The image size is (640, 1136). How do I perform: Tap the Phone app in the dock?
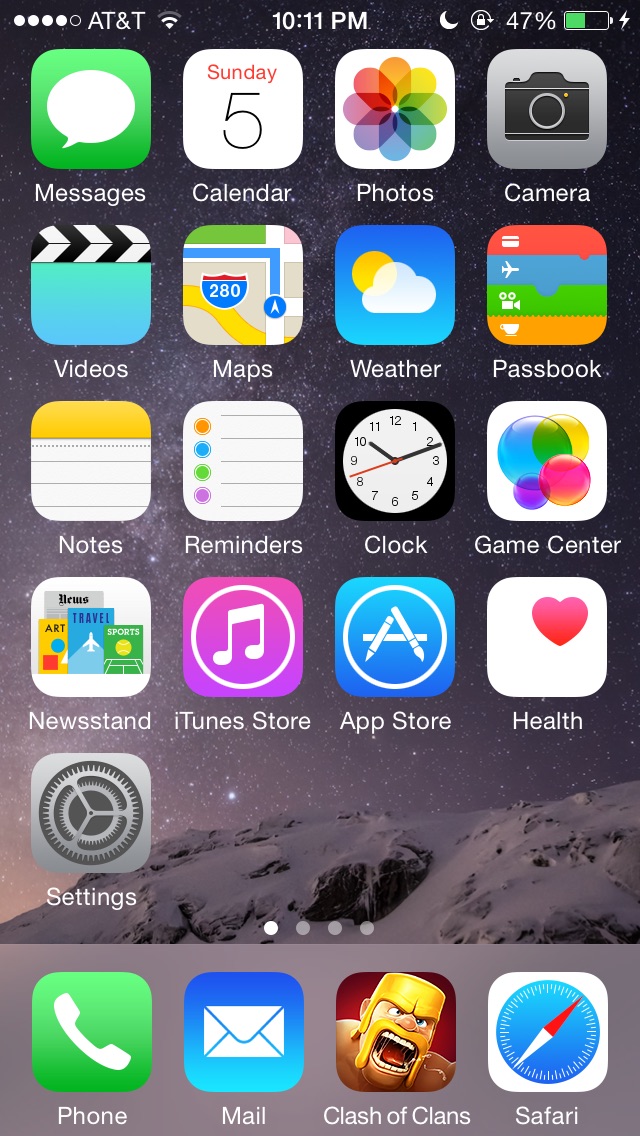[91, 1032]
